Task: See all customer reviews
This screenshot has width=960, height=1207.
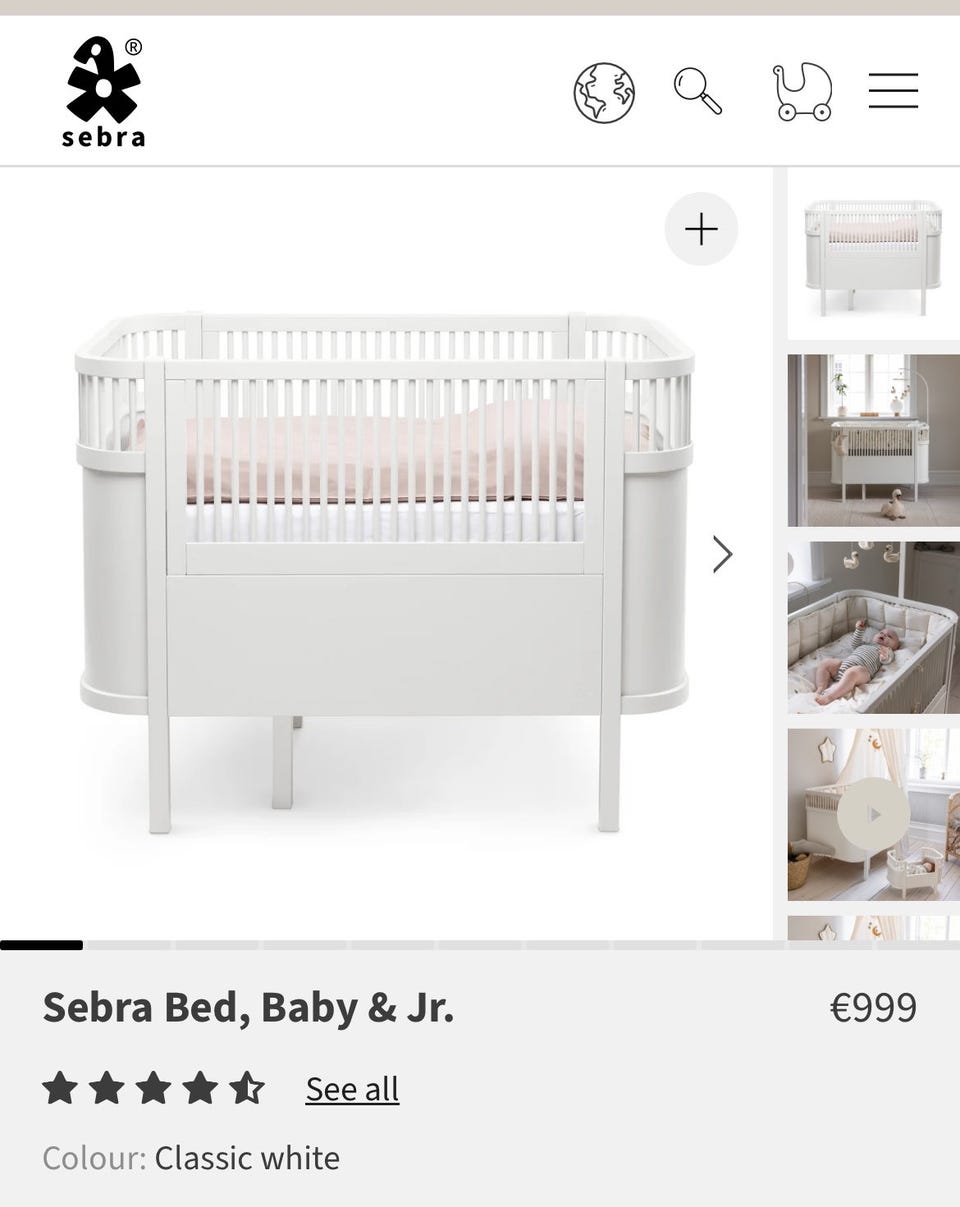Action: point(352,1089)
